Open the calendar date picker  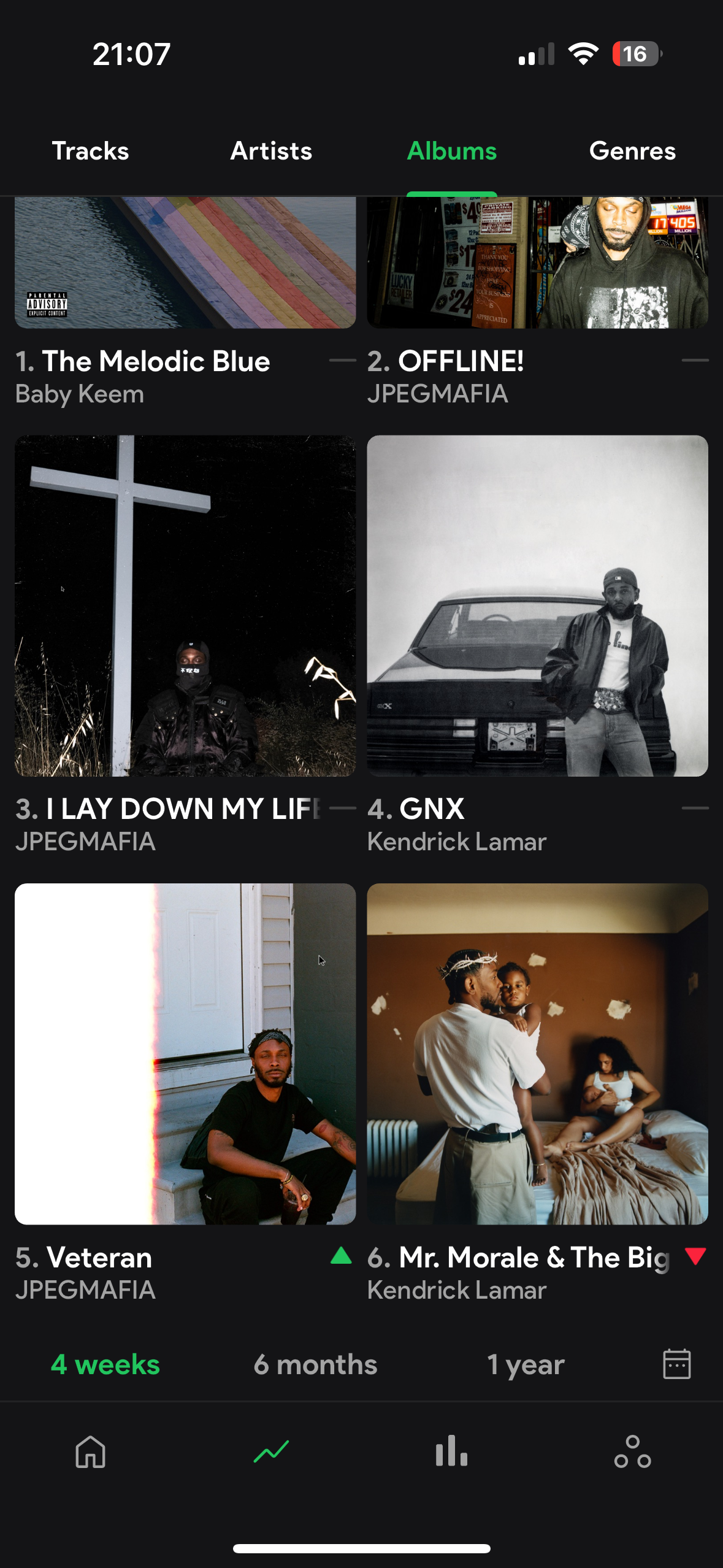coord(677,1364)
